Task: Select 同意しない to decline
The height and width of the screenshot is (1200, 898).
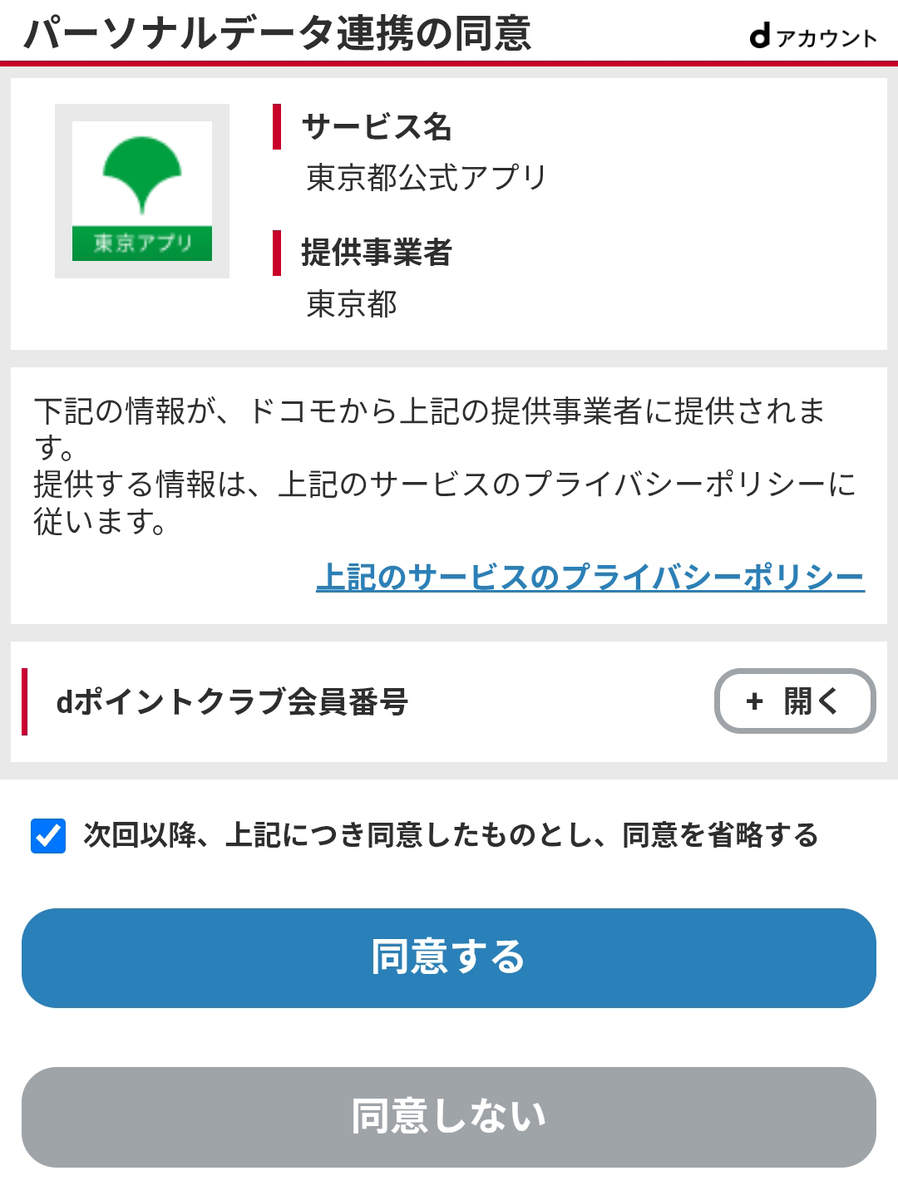Action: (x=449, y=1117)
